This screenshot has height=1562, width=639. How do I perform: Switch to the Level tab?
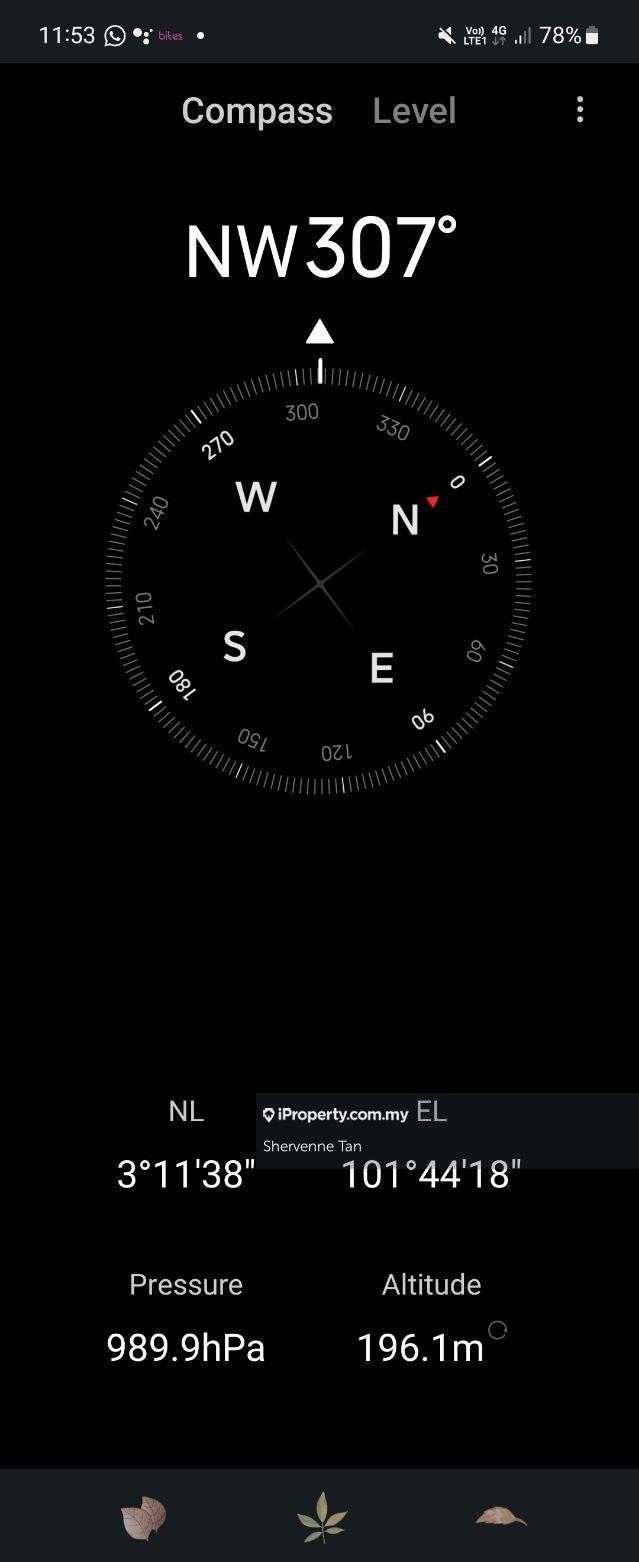coord(414,110)
